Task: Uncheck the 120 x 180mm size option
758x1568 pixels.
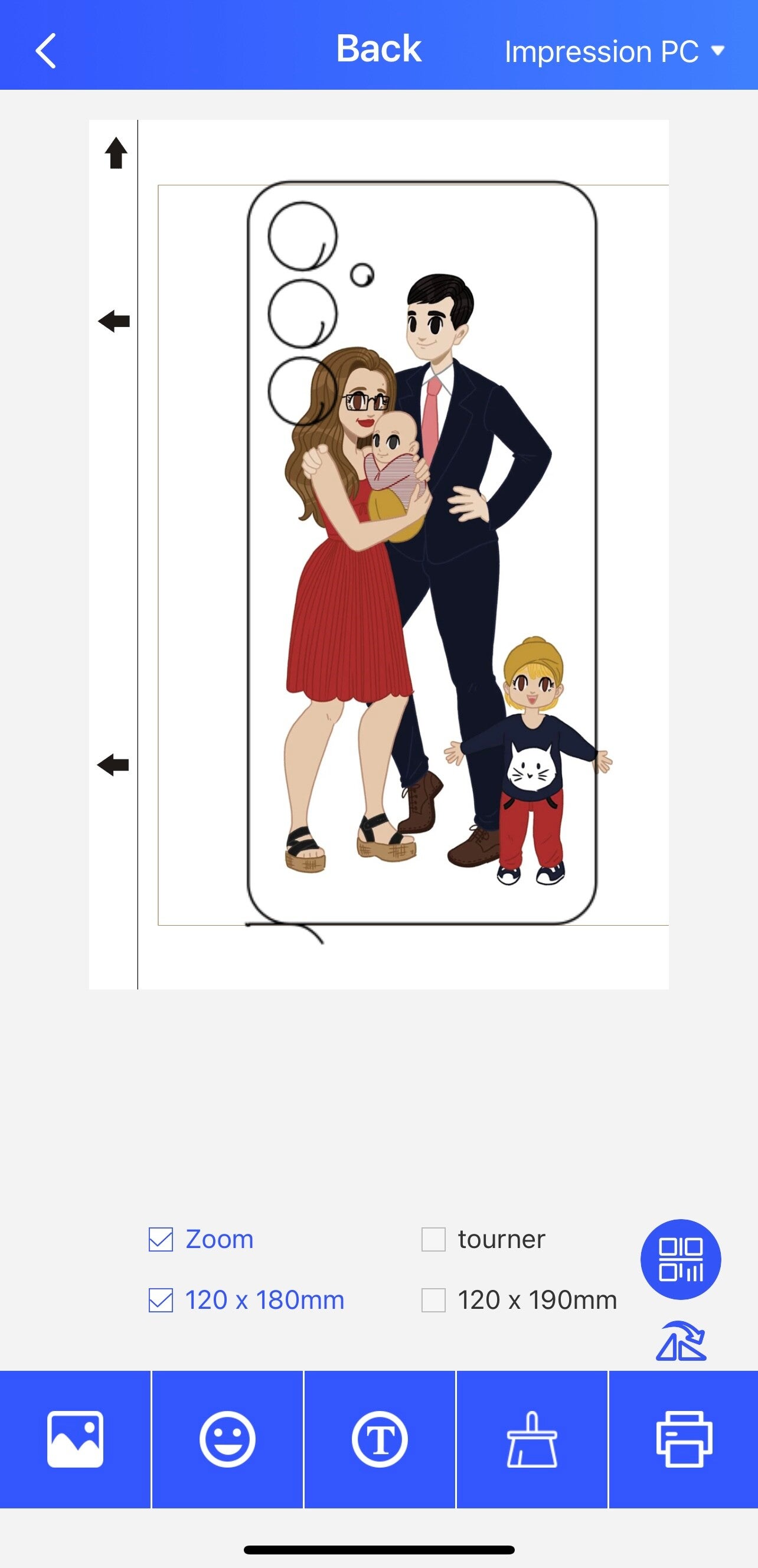Action: pos(161,1300)
